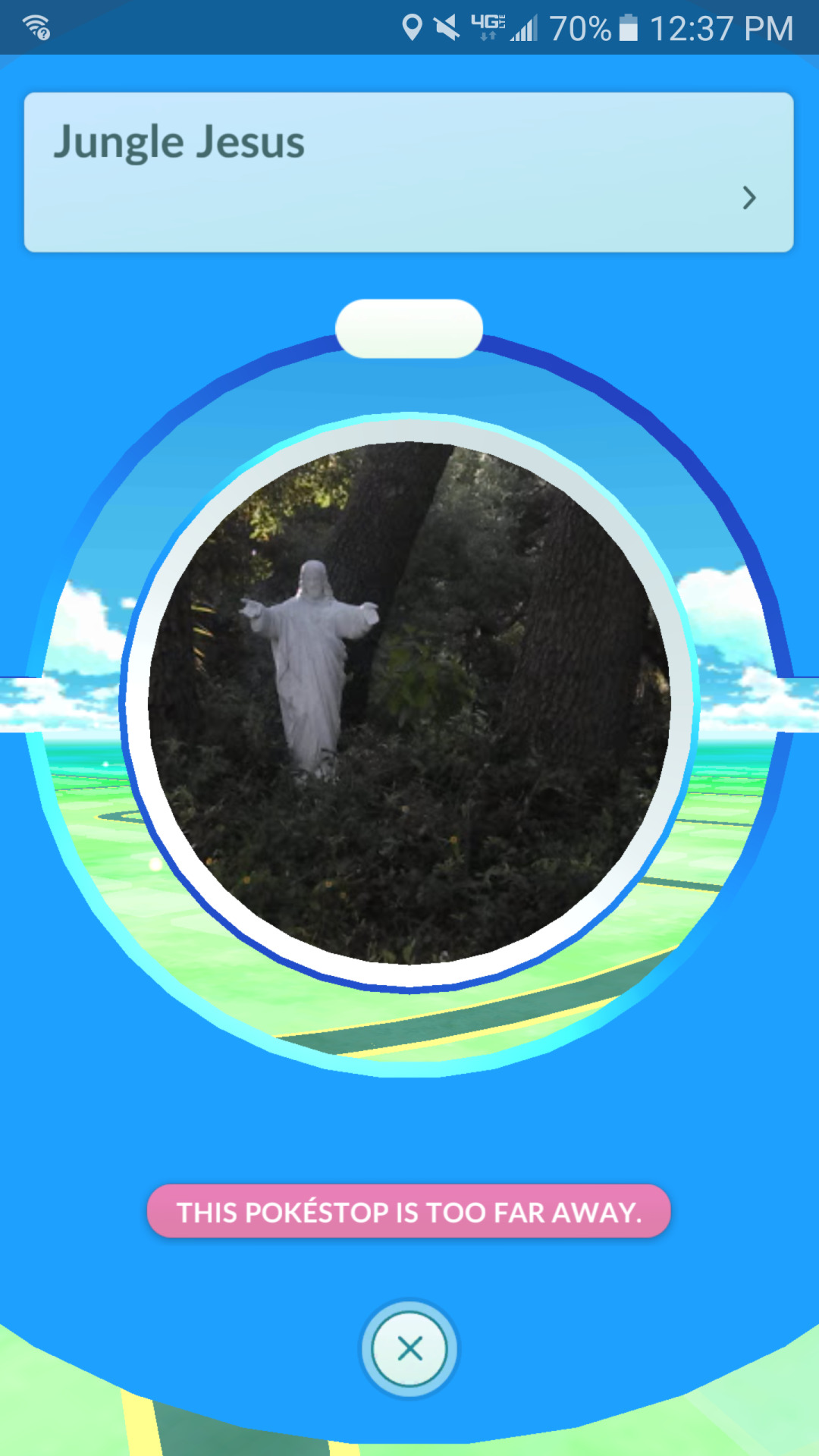This screenshot has width=819, height=1456.
Task: Tap the empty lure module slot
Action: [x=409, y=328]
